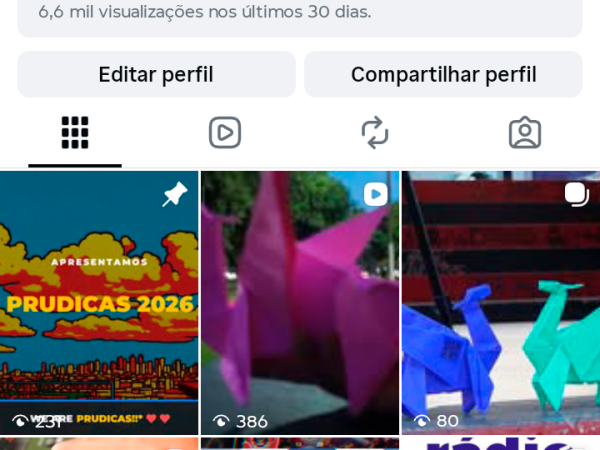Tap the Editar perfil button
The width and height of the screenshot is (600, 450).
[156, 75]
